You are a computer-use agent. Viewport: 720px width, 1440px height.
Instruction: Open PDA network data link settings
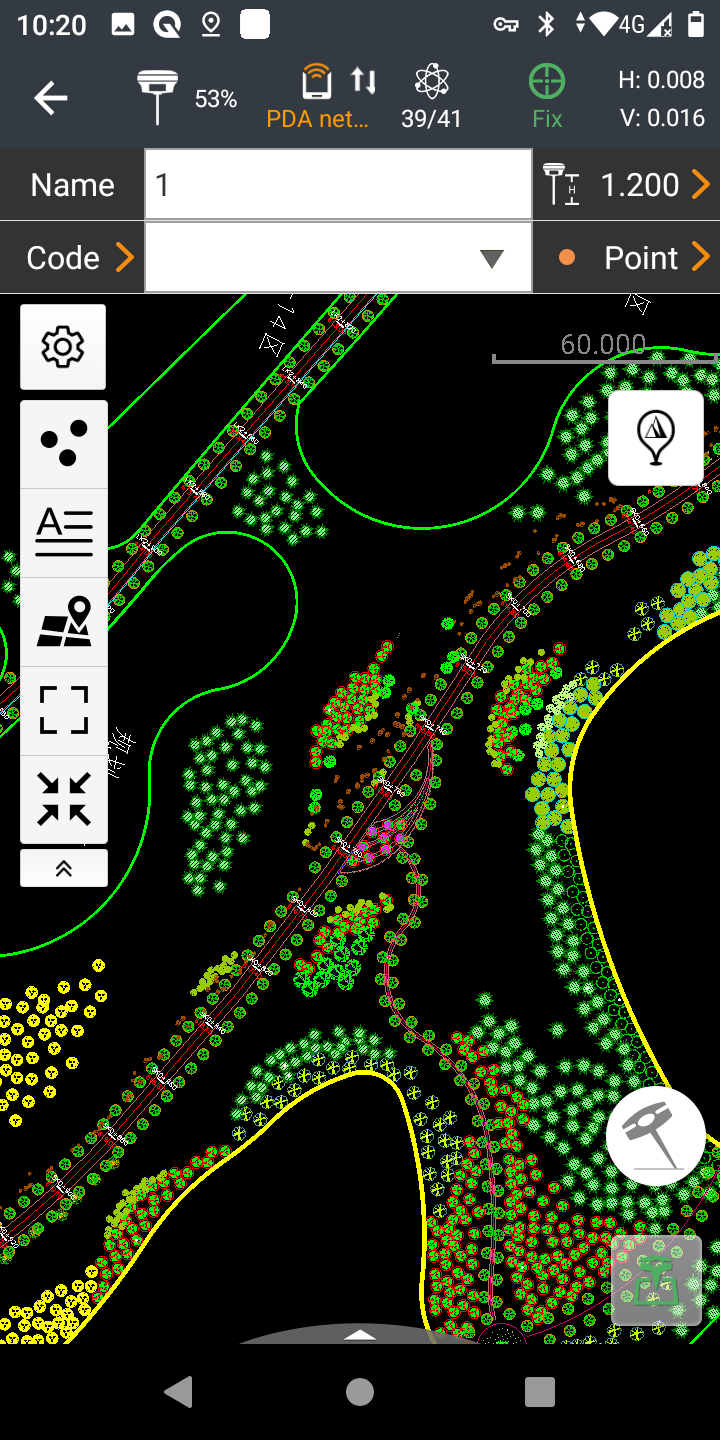click(318, 98)
